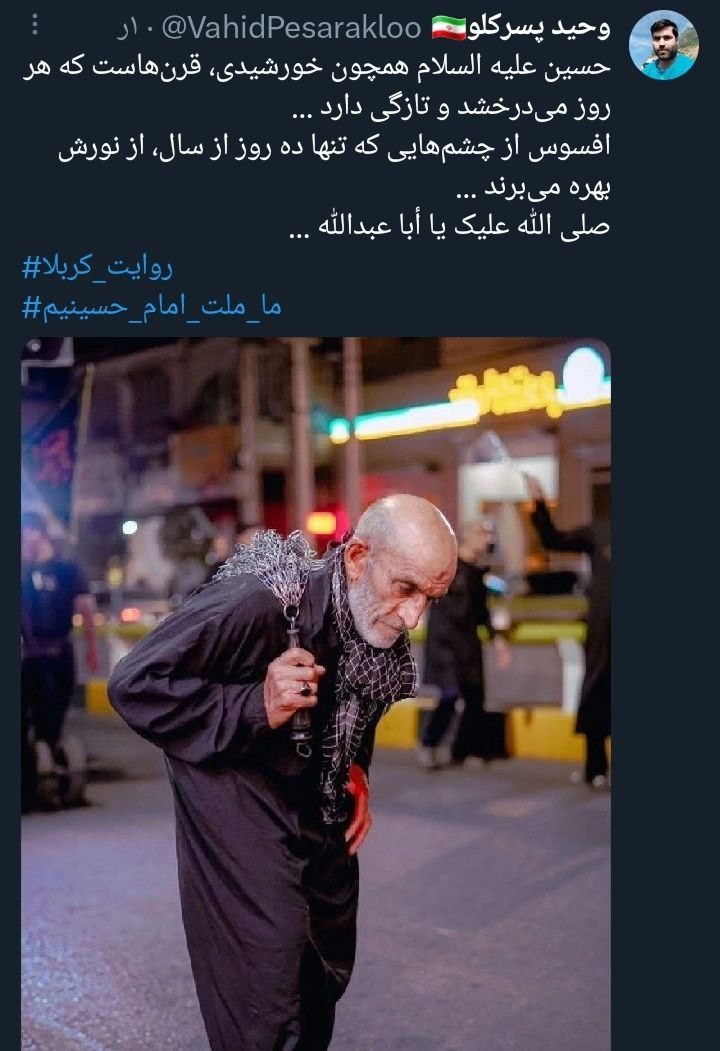Open Vahid Pesarakloo's profile picture
Image resolution: width=720 pixels, height=1051 pixels.
(x=663, y=45)
